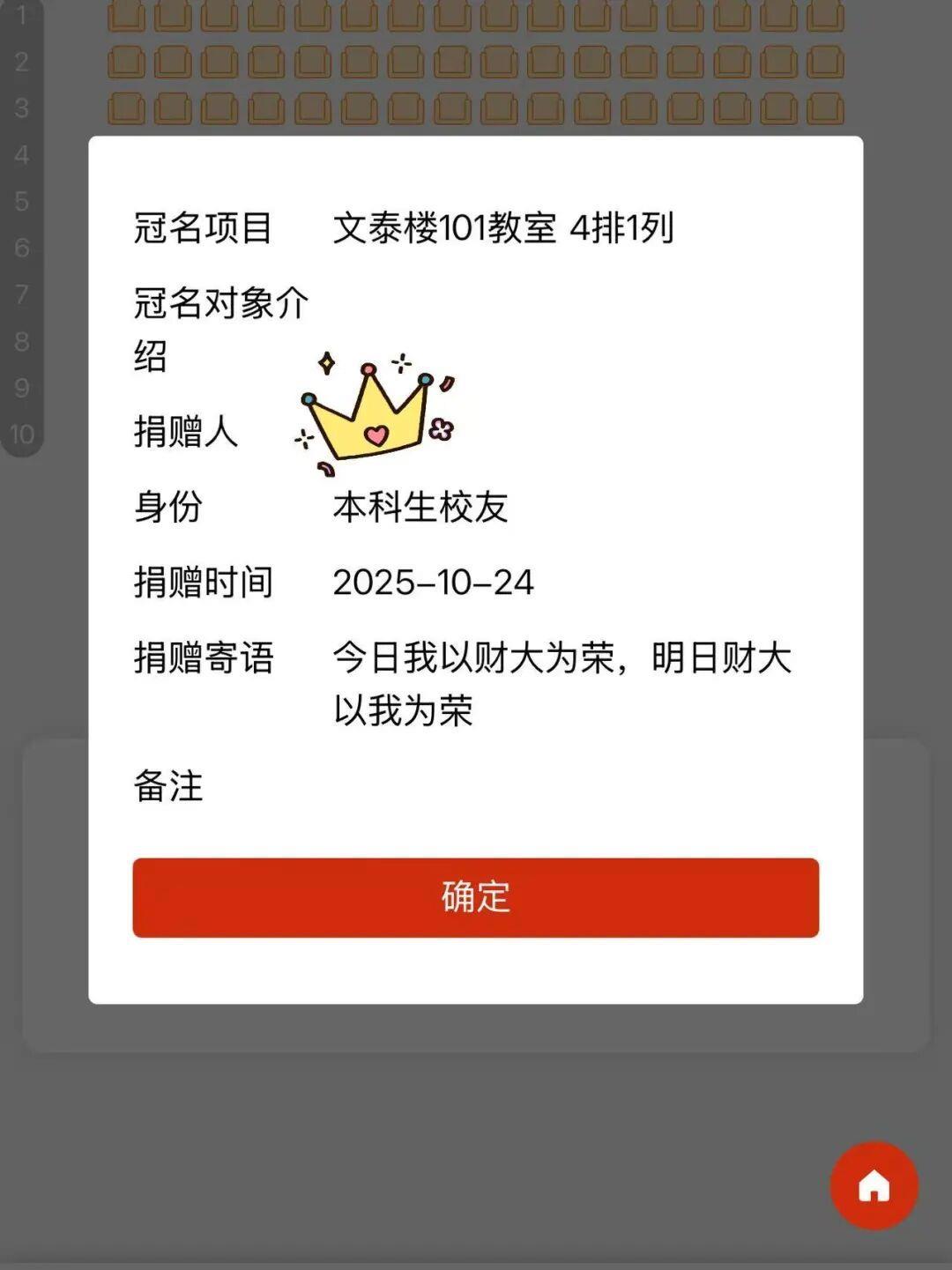
Task: Click the crown sticker of the donor
Action: (370, 412)
